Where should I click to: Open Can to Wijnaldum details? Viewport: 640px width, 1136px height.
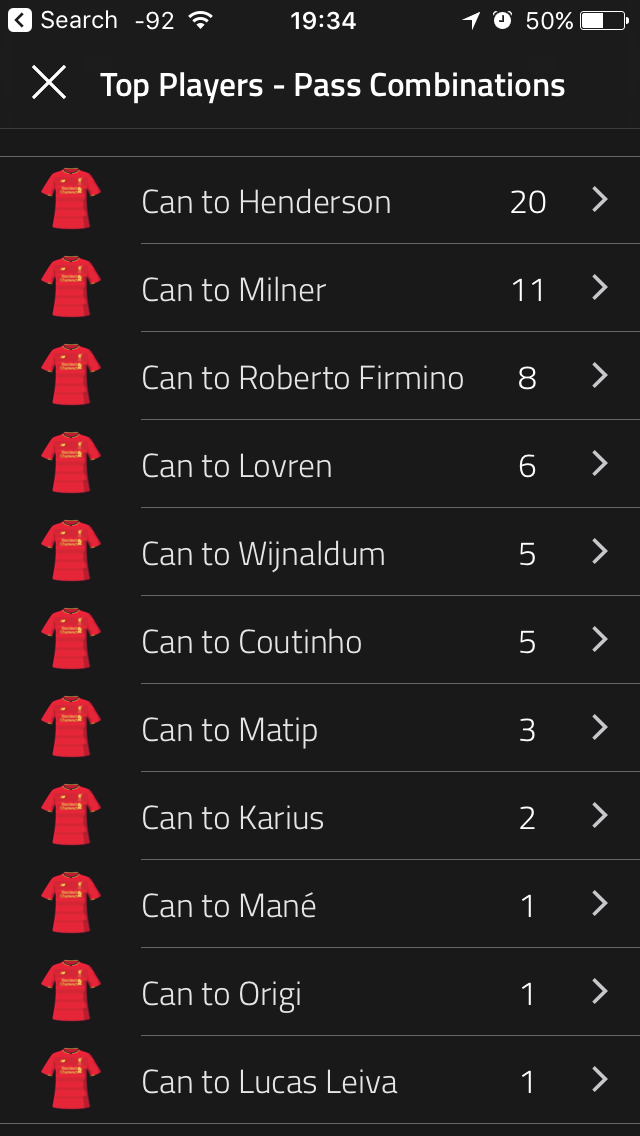[320, 552]
